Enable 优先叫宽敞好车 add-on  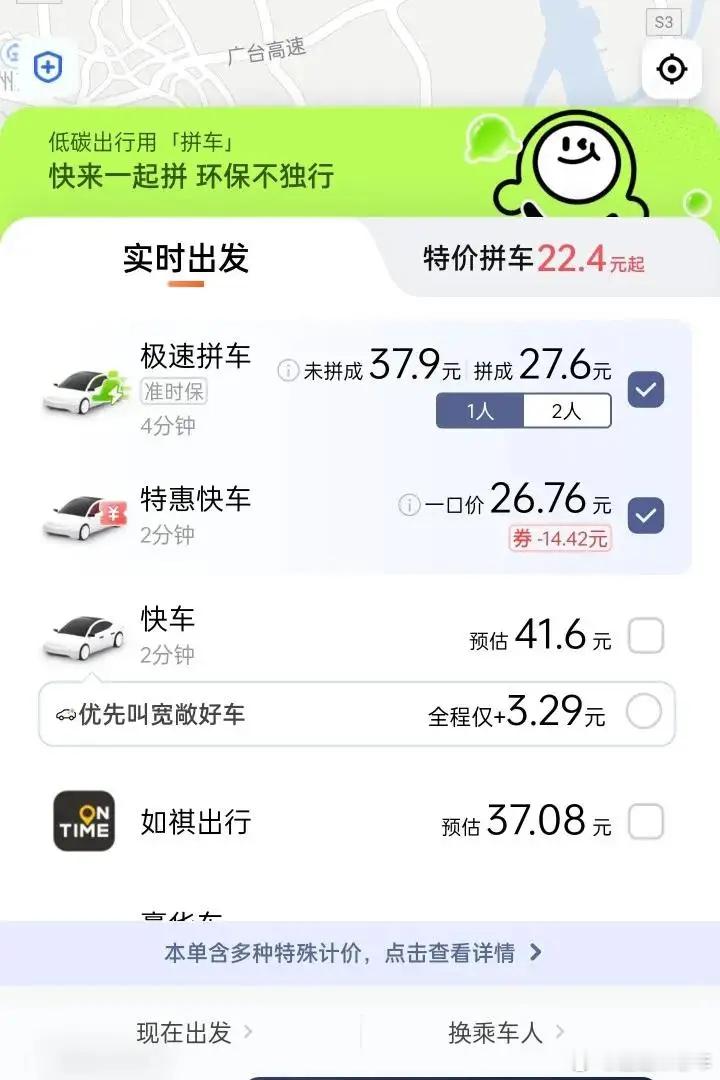pyautogui.click(x=644, y=713)
